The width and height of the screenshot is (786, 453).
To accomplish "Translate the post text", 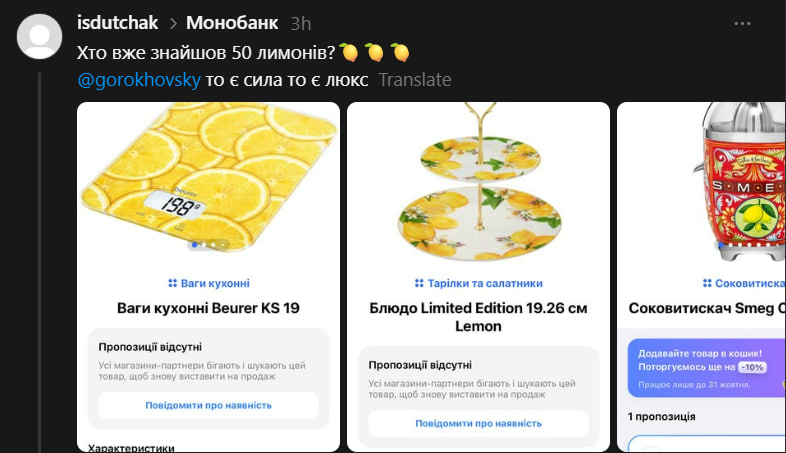I will [x=415, y=80].
